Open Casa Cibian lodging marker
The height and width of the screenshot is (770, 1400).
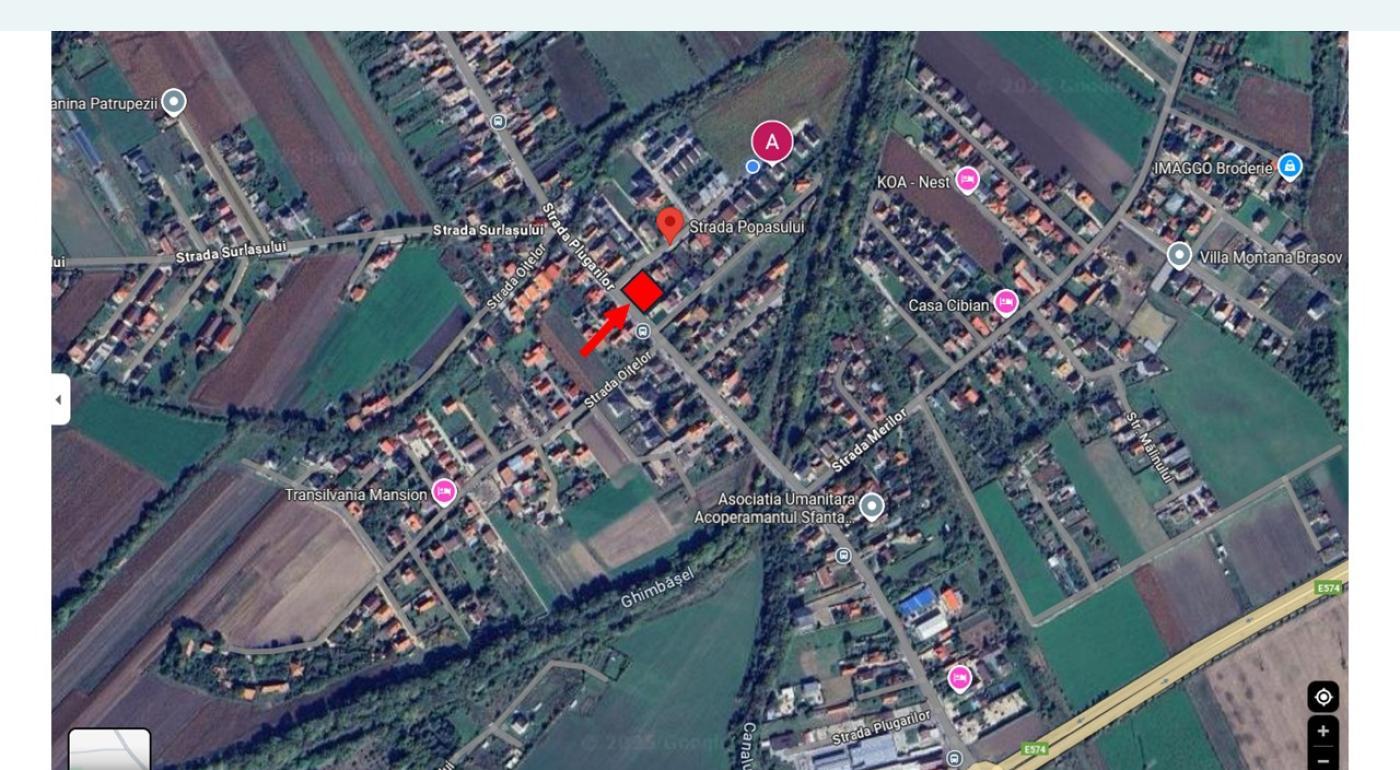(1005, 303)
